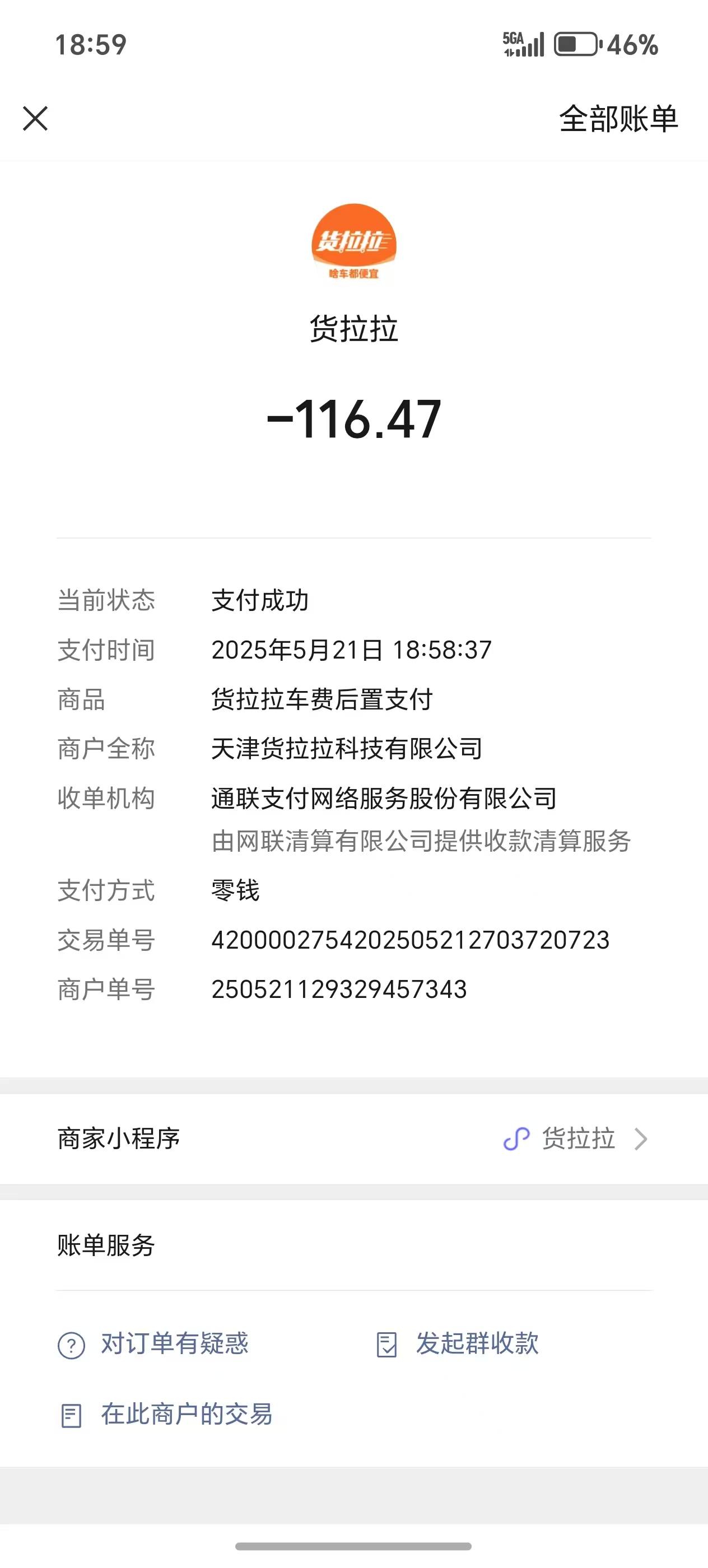Close the payment detail page

[x=35, y=118]
